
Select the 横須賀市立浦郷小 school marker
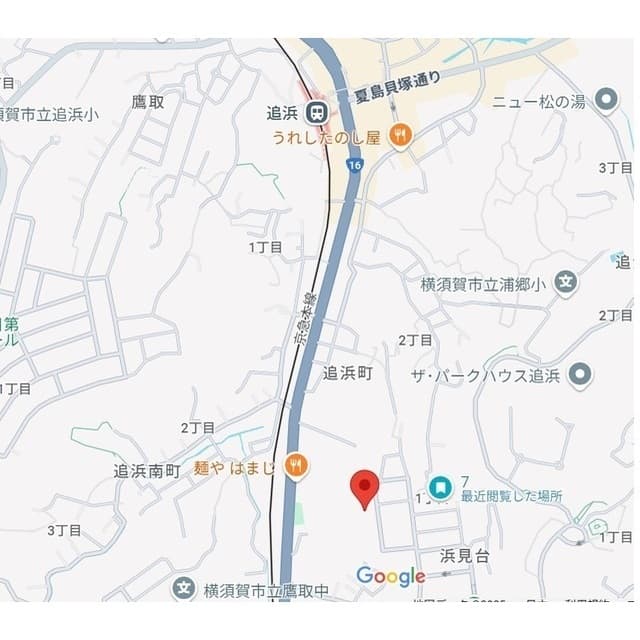[x=567, y=283]
